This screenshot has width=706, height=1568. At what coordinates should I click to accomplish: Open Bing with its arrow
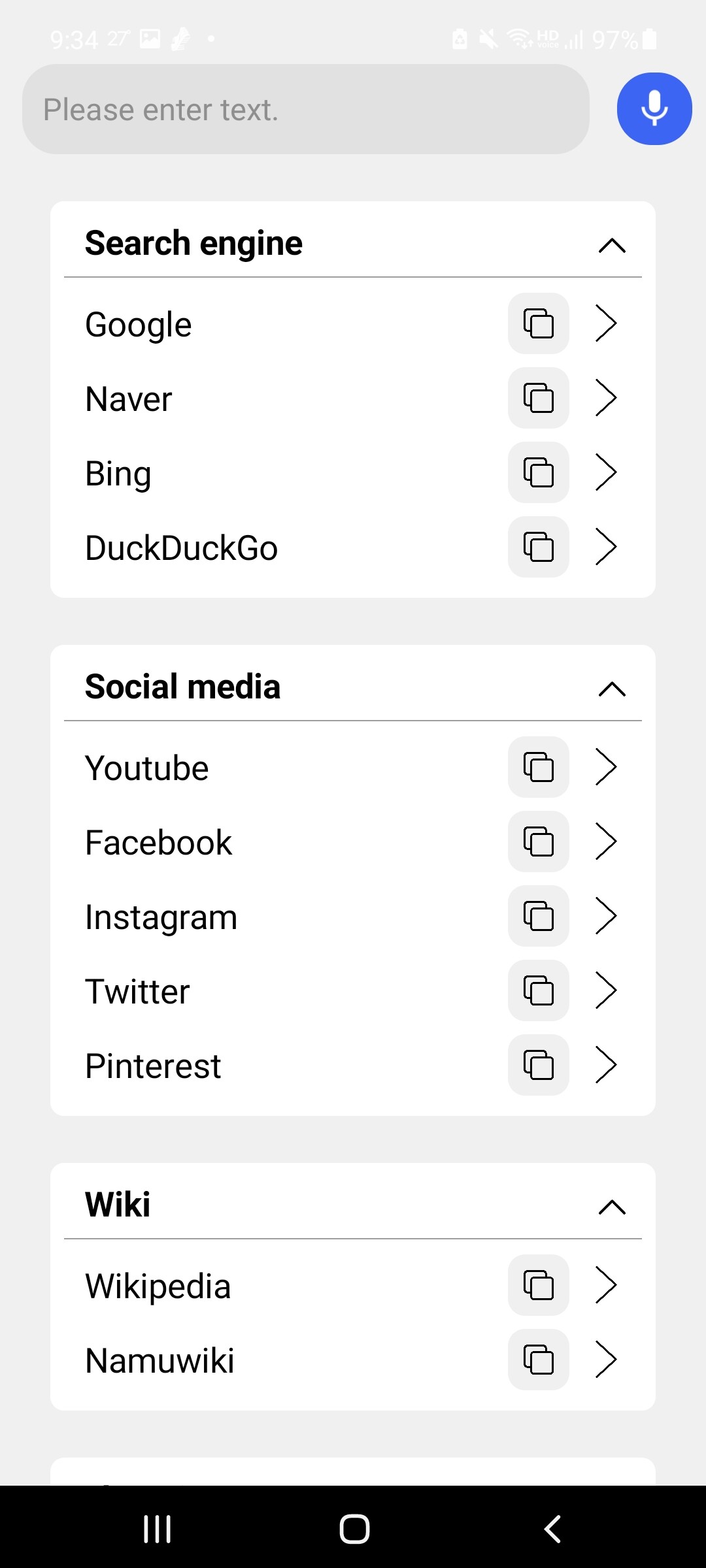(x=606, y=472)
